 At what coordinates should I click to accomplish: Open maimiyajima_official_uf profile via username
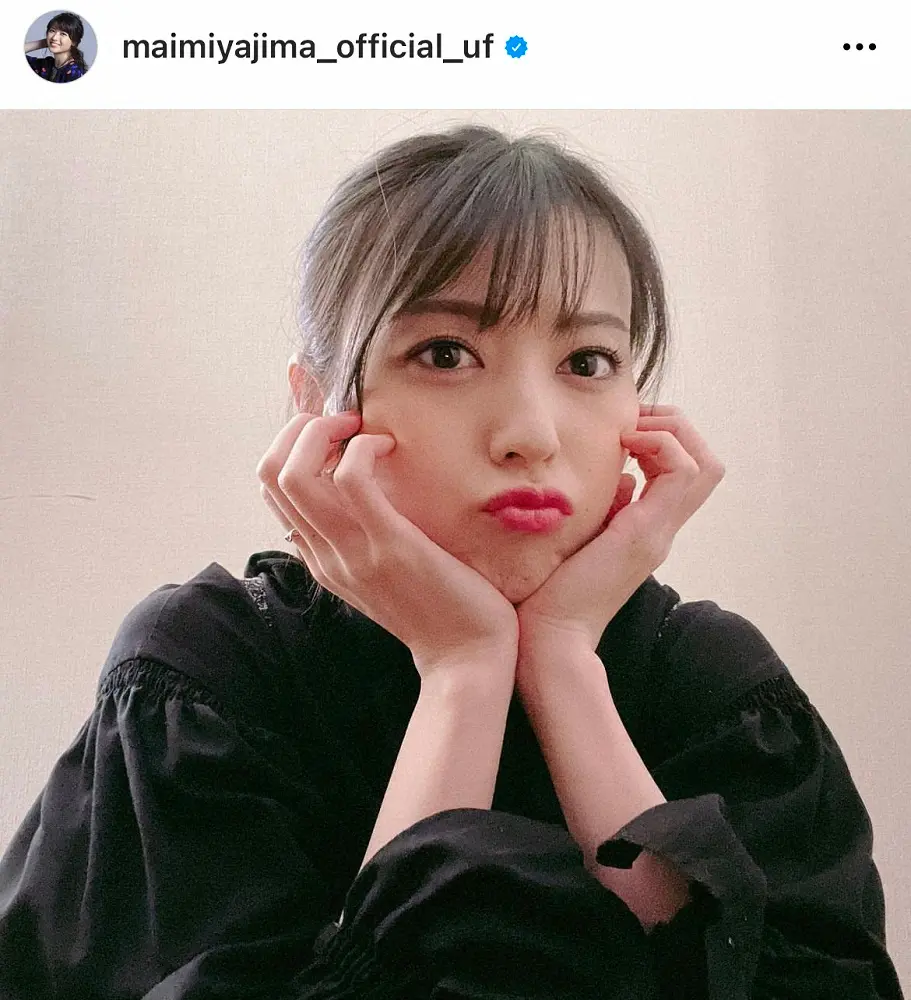[x=307, y=47]
